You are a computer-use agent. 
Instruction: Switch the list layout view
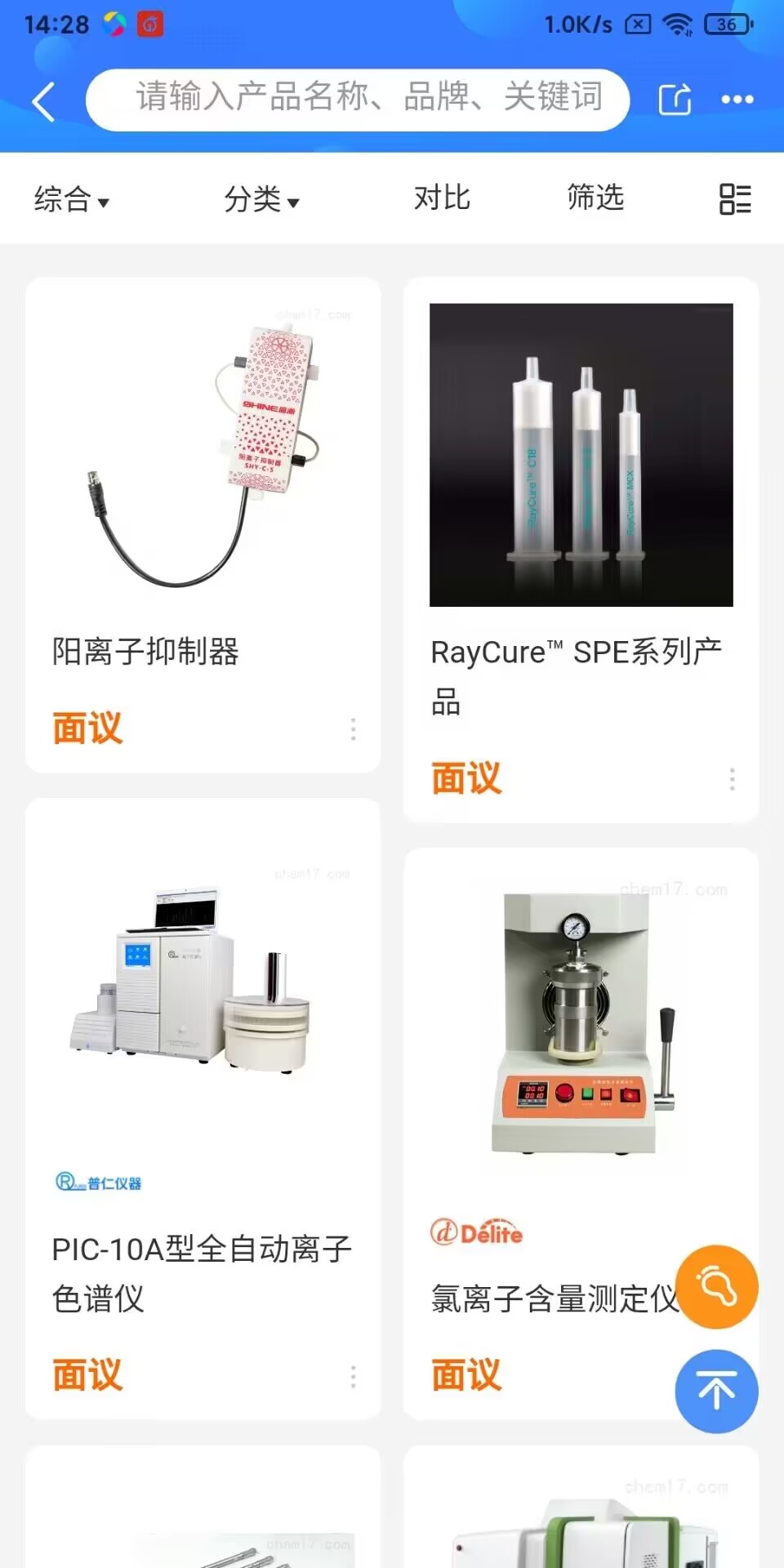(735, 198)
